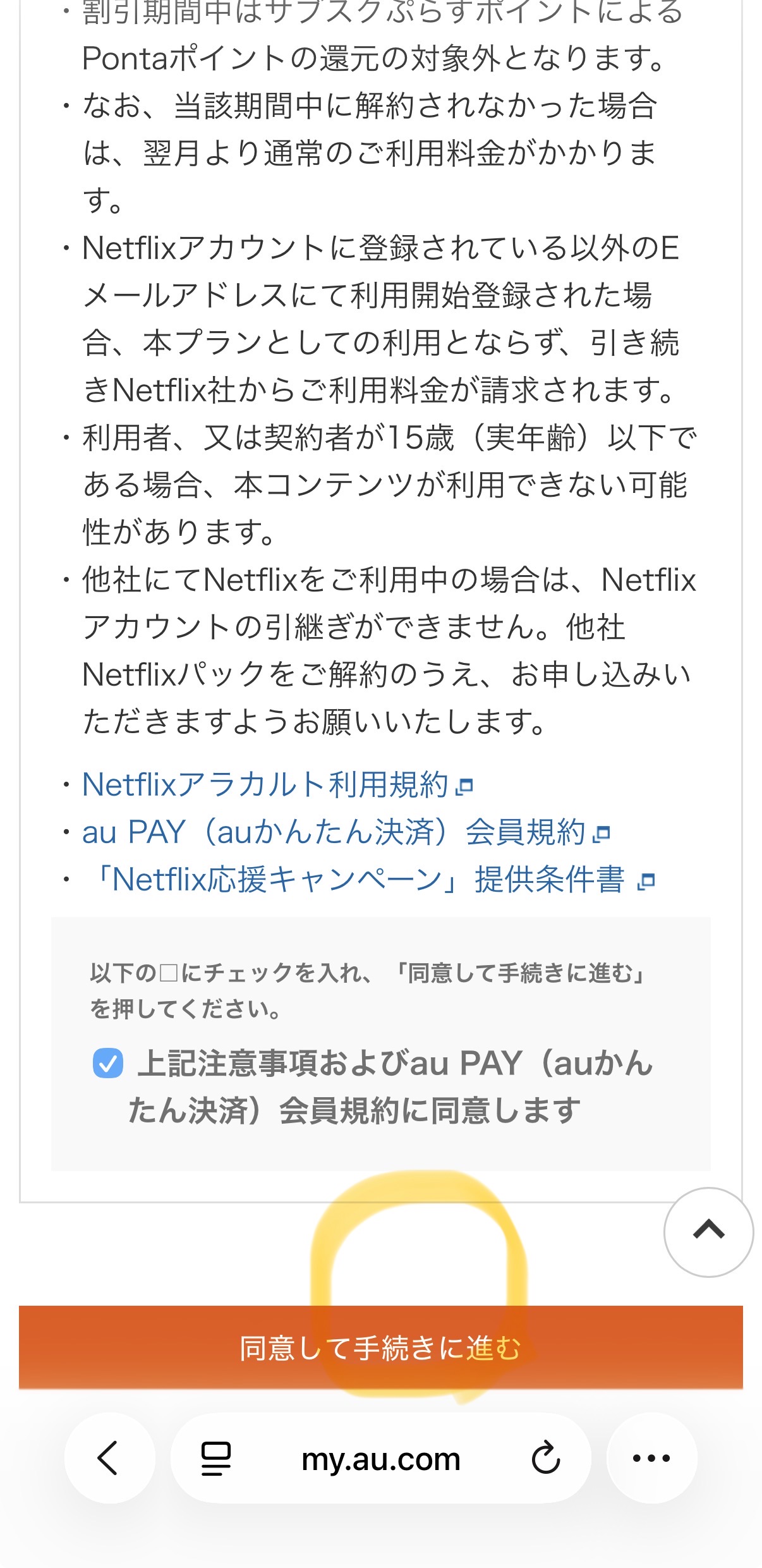This screenshot has width=762, height=1568.
Task: Tap 同意して手続きに進む button
Action: (x=380, y=1347)
